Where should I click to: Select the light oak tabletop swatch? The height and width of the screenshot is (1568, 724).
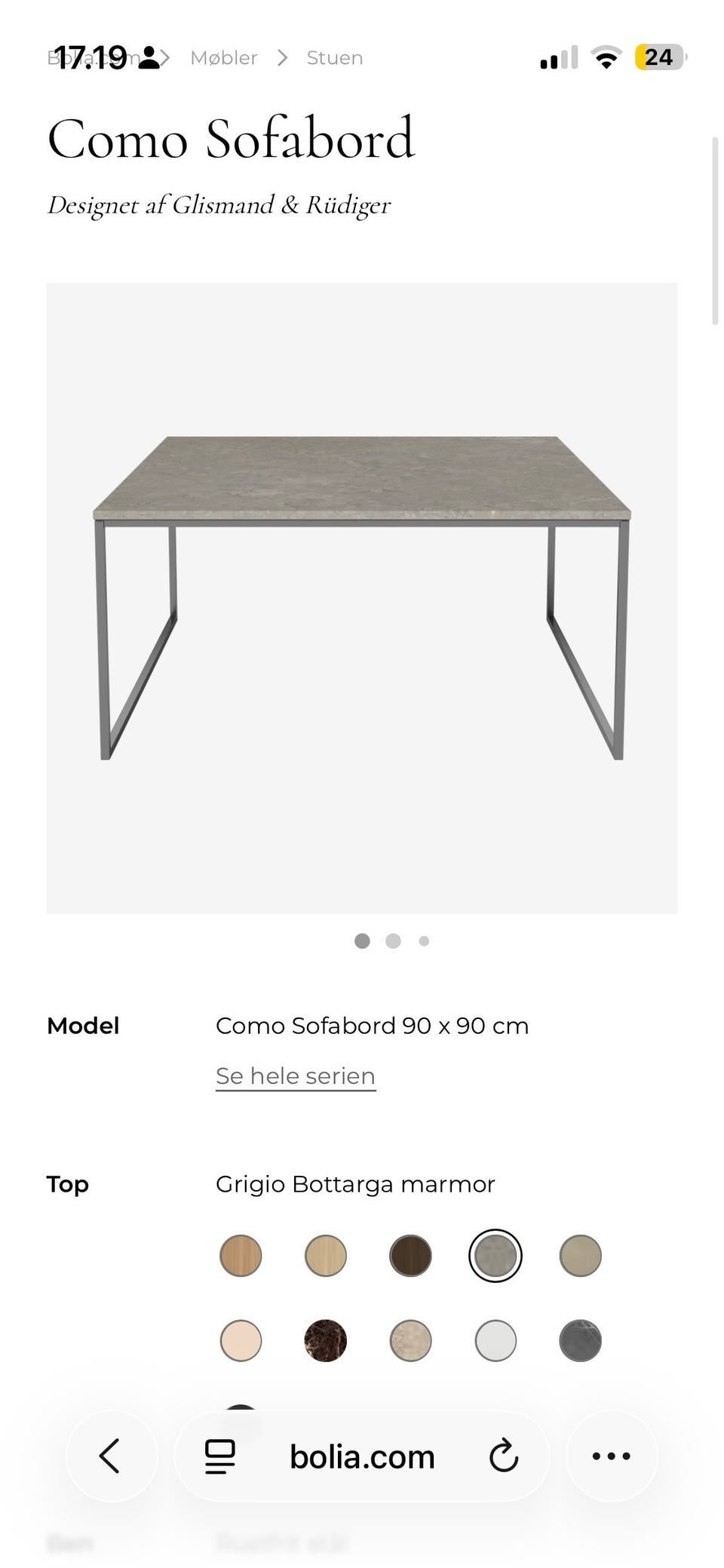point(325,1255)
